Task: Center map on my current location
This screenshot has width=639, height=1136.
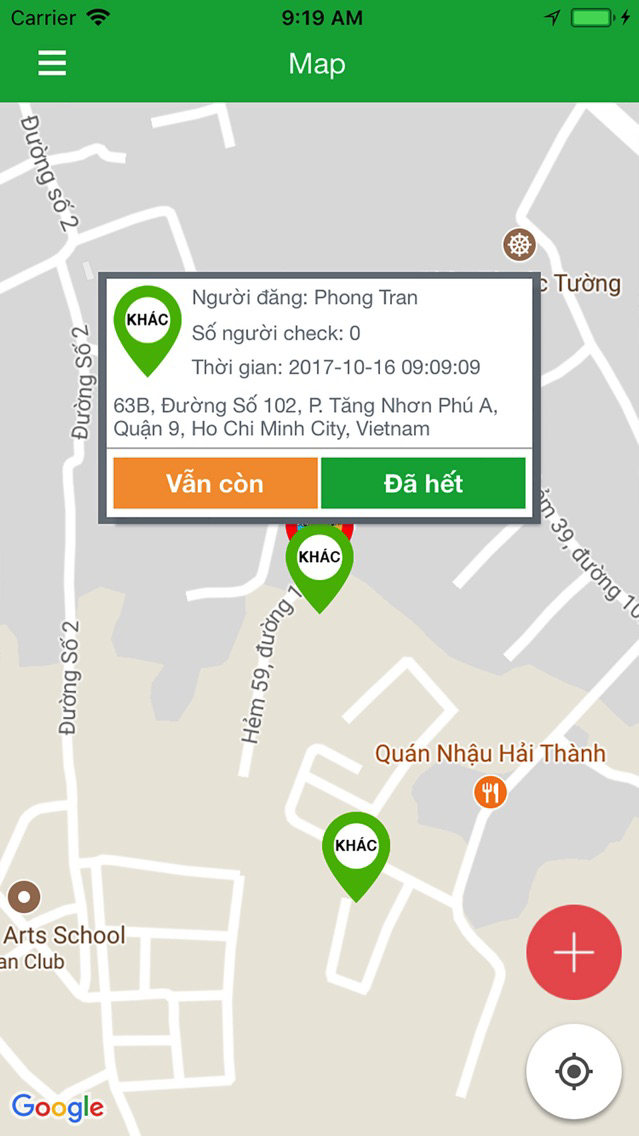Action: pos(574,1071)
